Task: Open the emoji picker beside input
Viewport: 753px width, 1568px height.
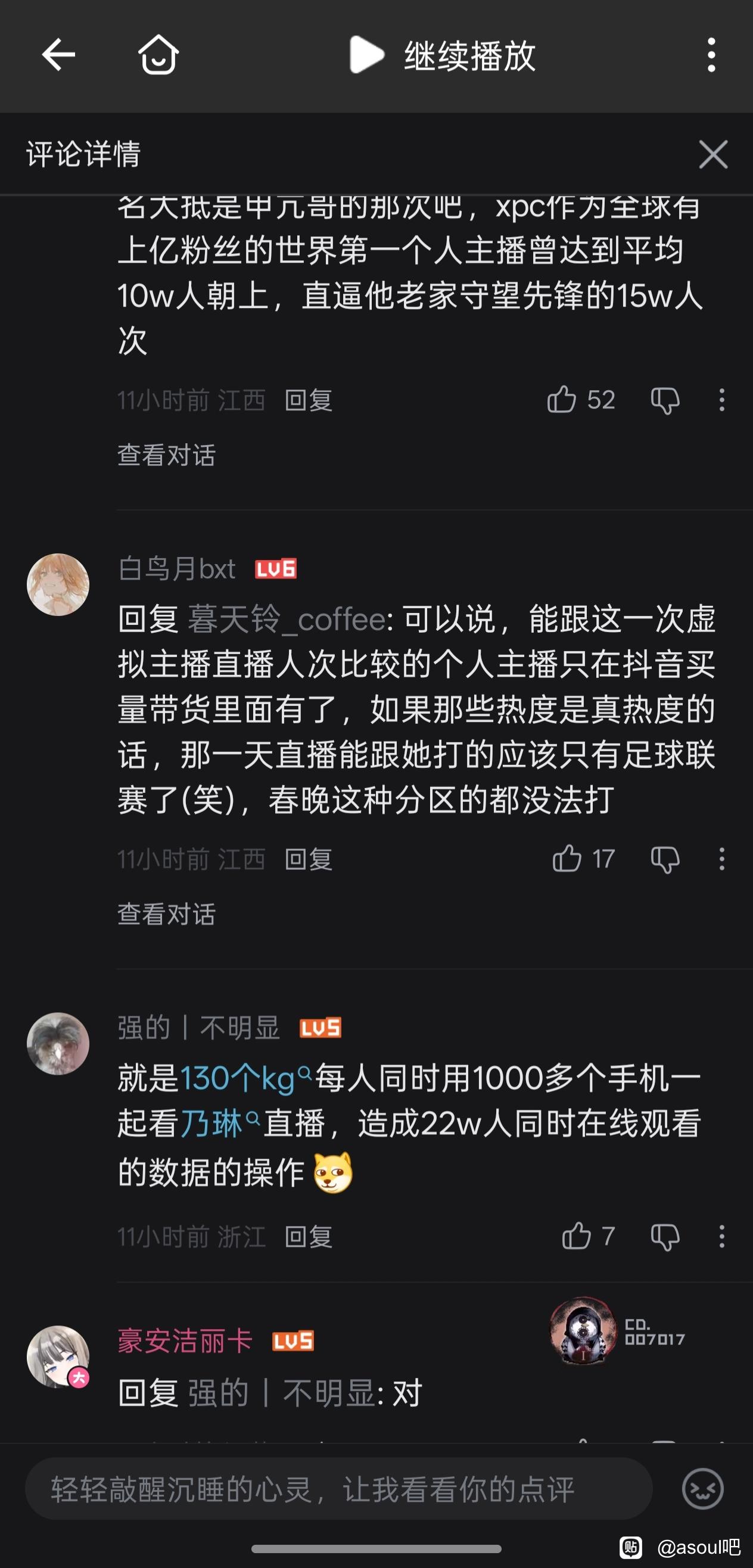Action: click(702, 1489)
